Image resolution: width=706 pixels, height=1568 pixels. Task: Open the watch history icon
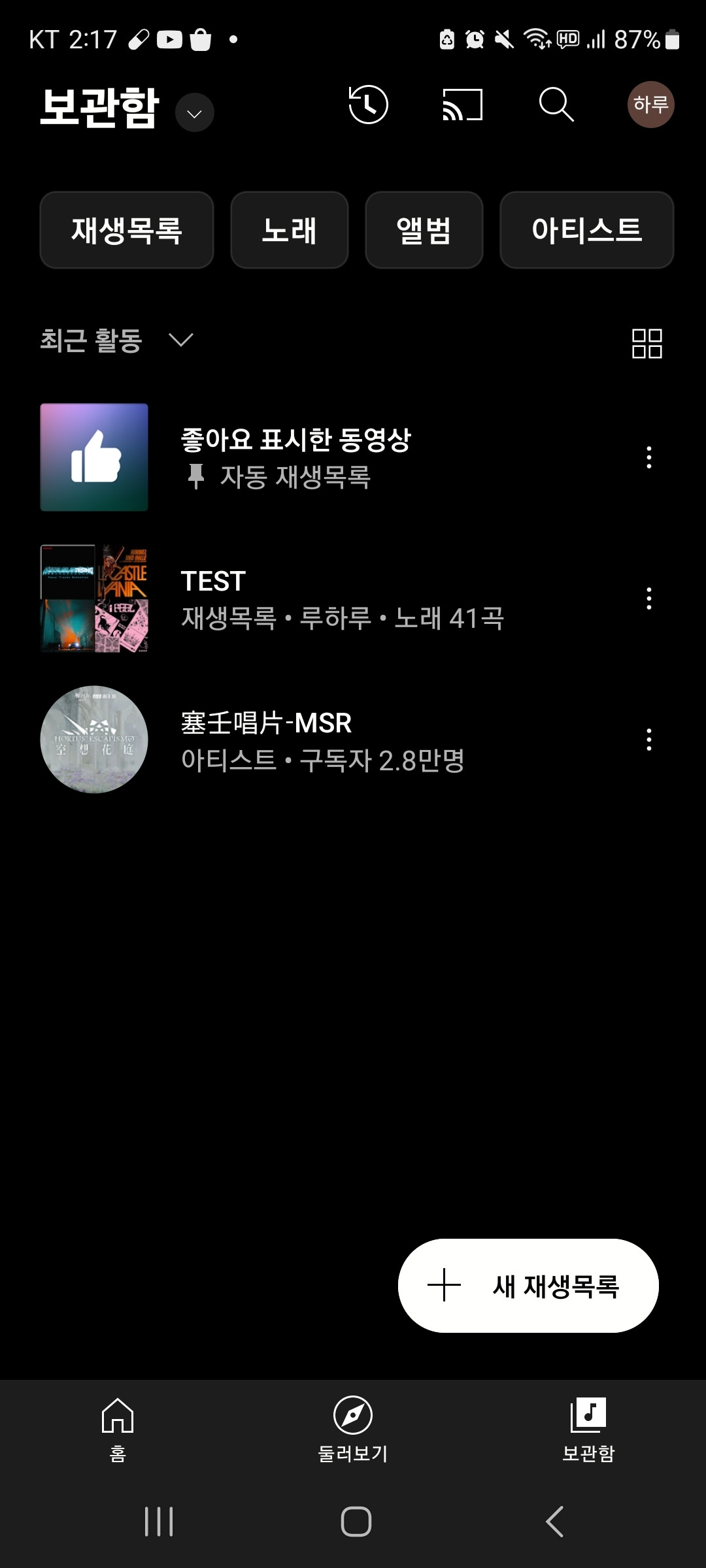pos(366,105)
